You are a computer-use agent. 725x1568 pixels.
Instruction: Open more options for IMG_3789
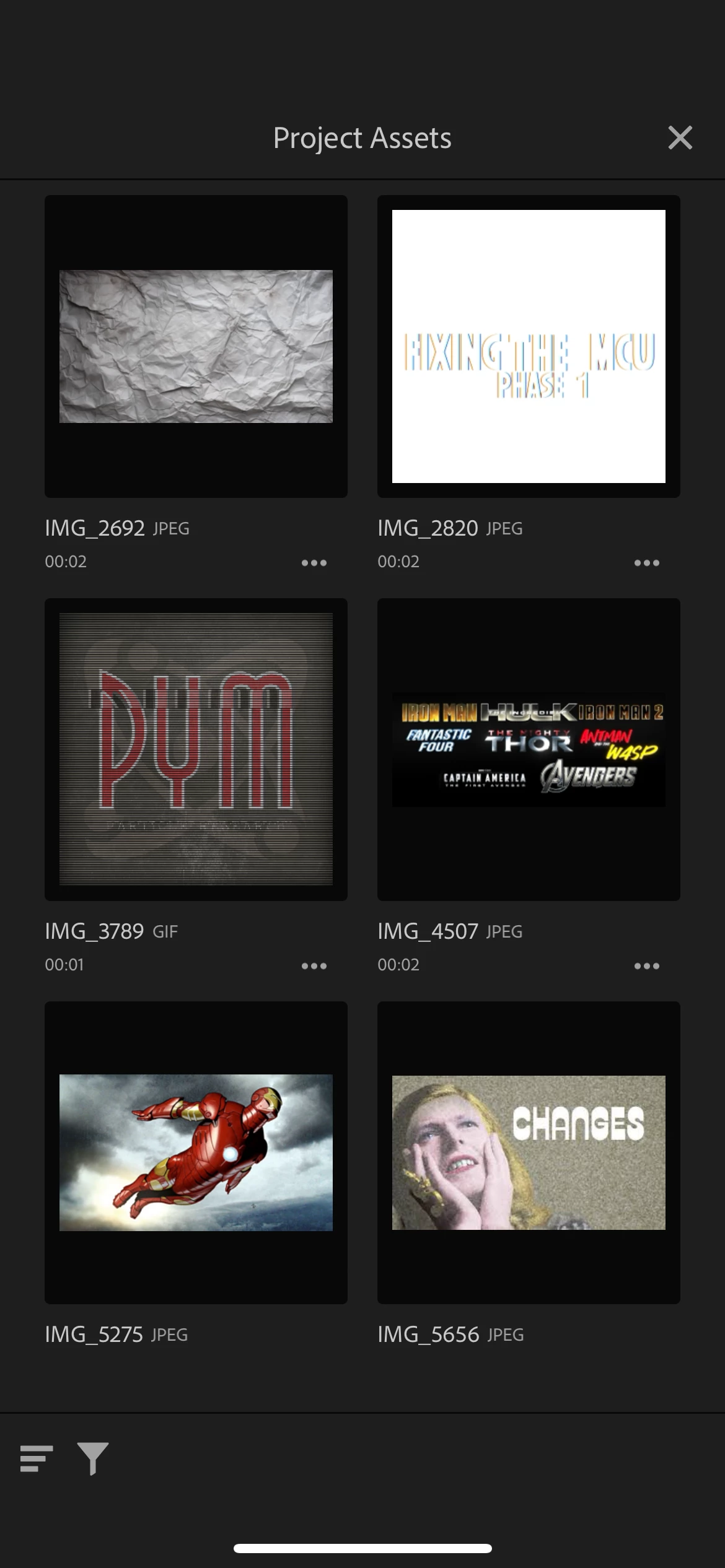pyautogui.click(x=314, y=966)
